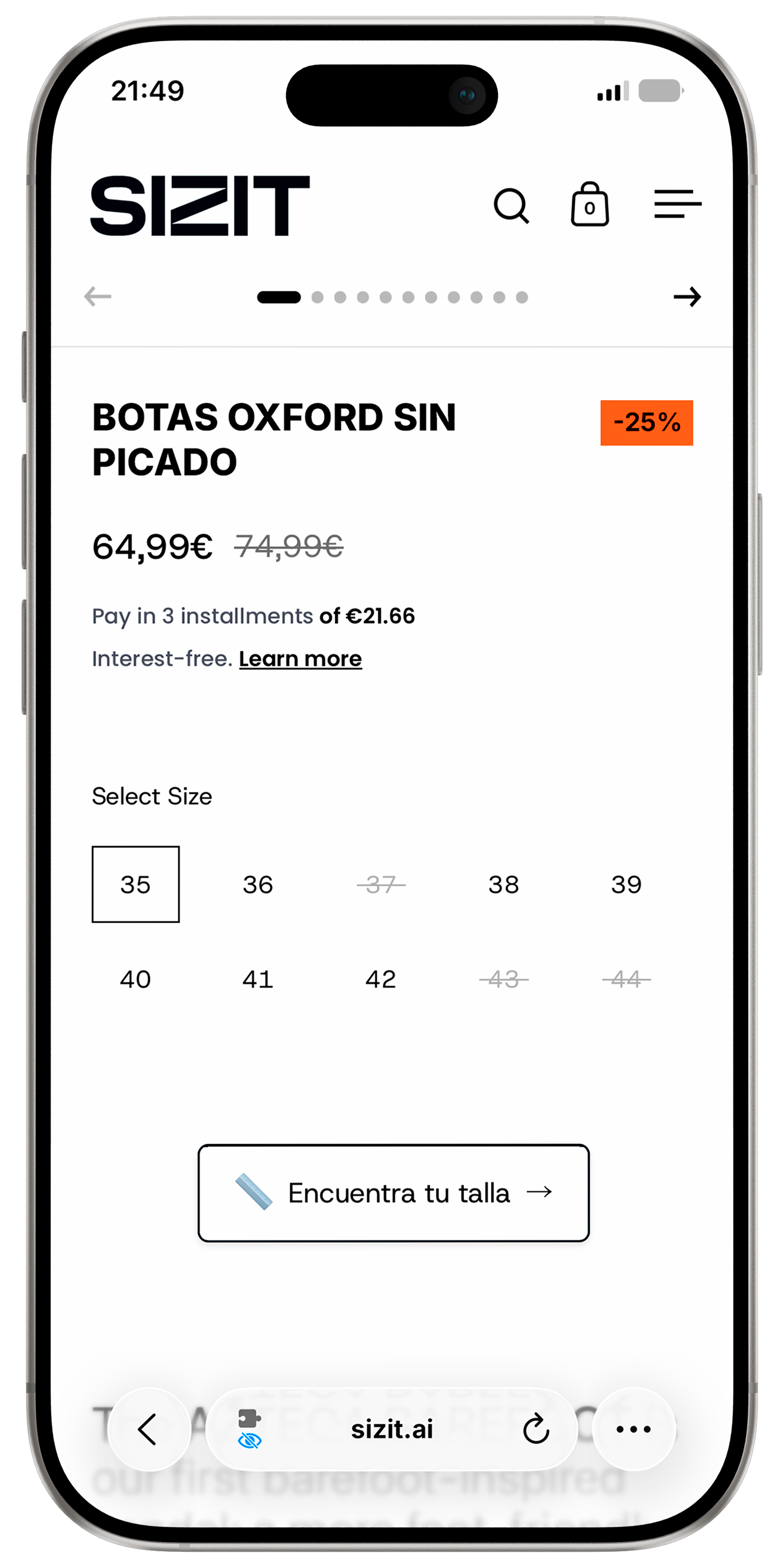Reload the sizit.ai page
Viewport: 784px width, 1568px height.
536,1429
